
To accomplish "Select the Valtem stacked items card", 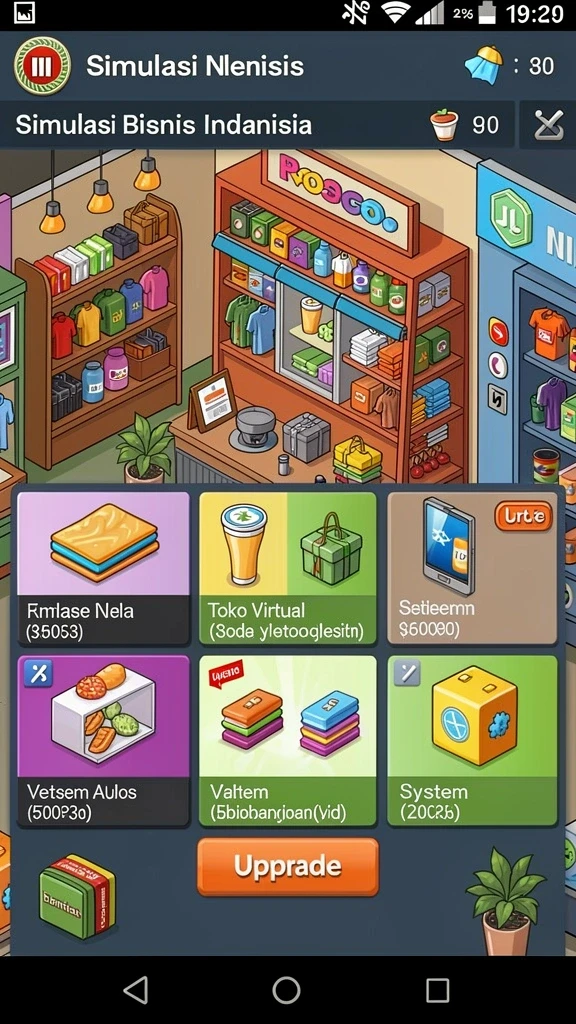I will pyautogui.click(x=287, y=741).
